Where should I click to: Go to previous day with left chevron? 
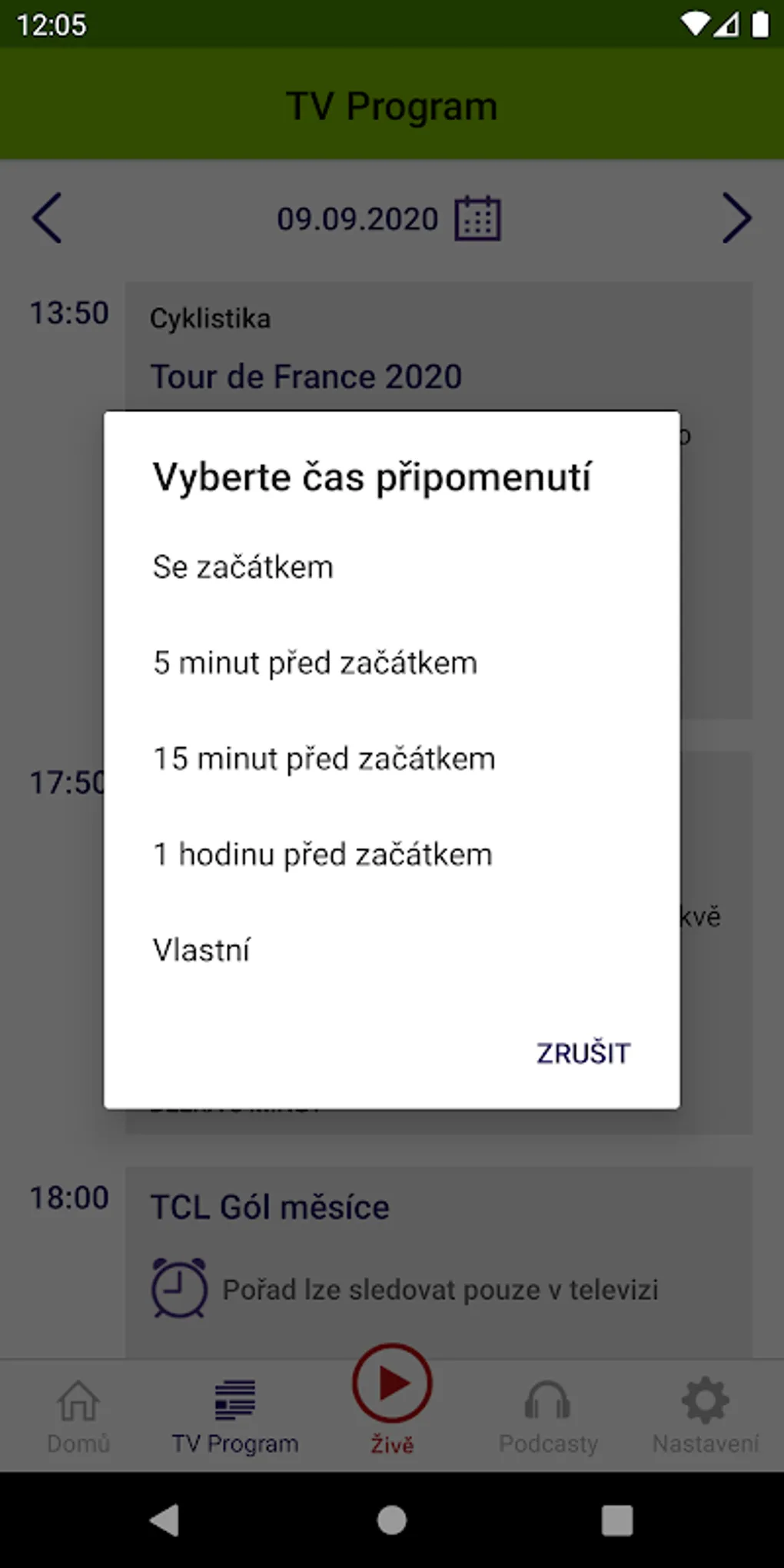48,219
